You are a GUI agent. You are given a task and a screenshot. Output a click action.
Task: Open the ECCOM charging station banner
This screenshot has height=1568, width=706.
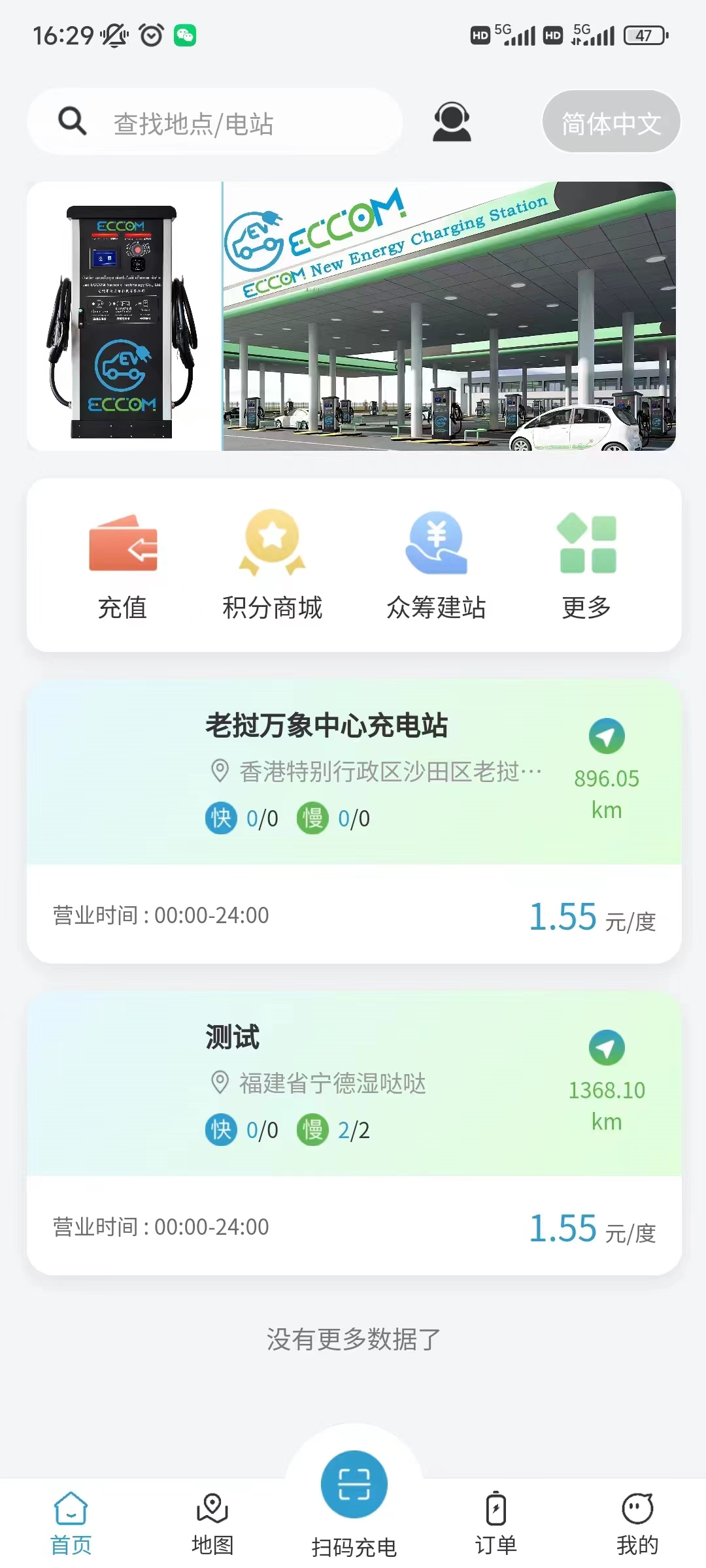pos(352,316)
